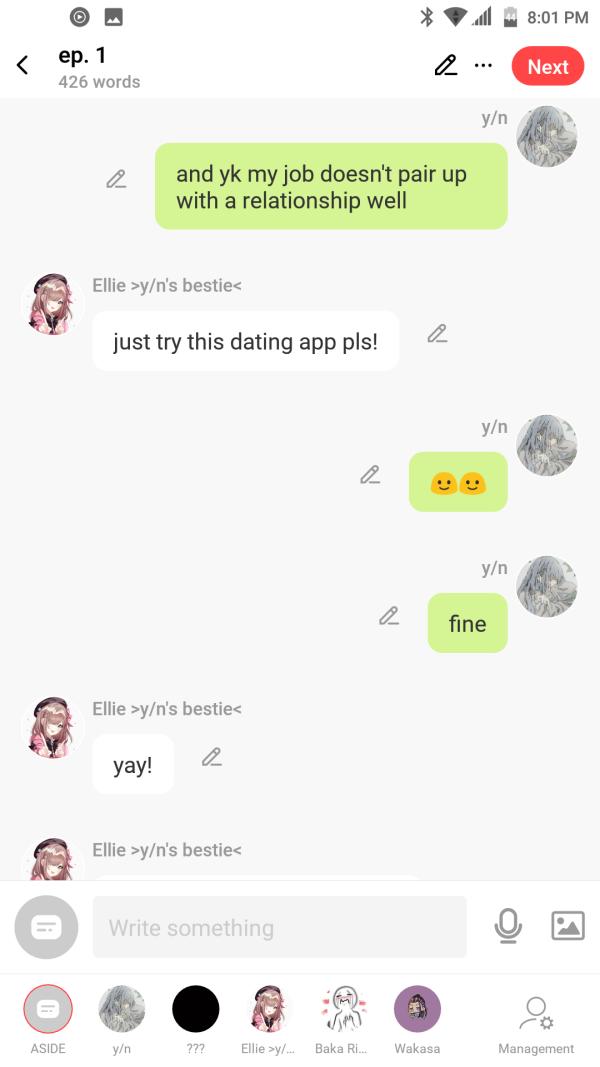Edit the emoji message from y/n

pyautogui.click(x=370, y=474)
